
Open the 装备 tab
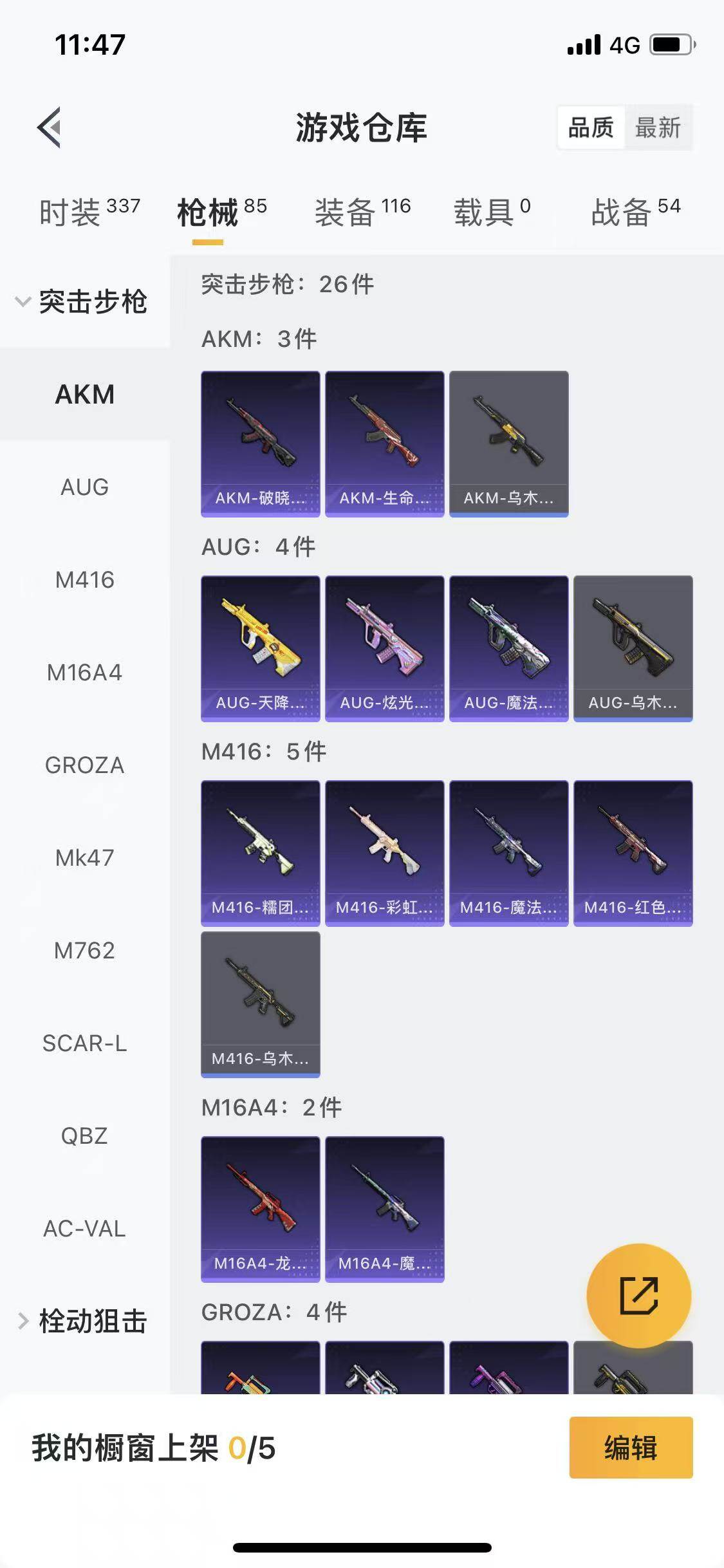[362, 212]
